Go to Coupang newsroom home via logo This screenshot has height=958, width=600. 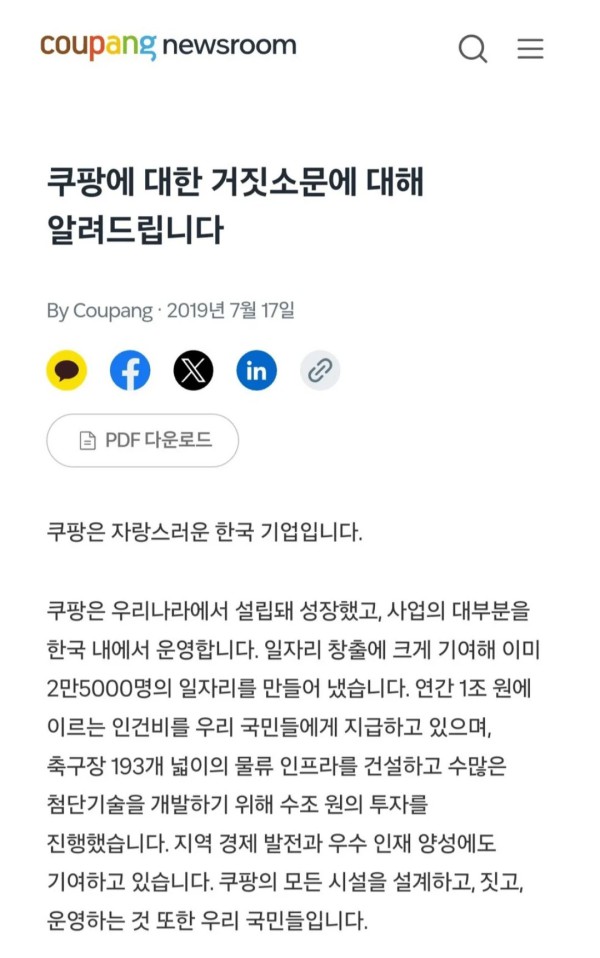coord(168,46)
